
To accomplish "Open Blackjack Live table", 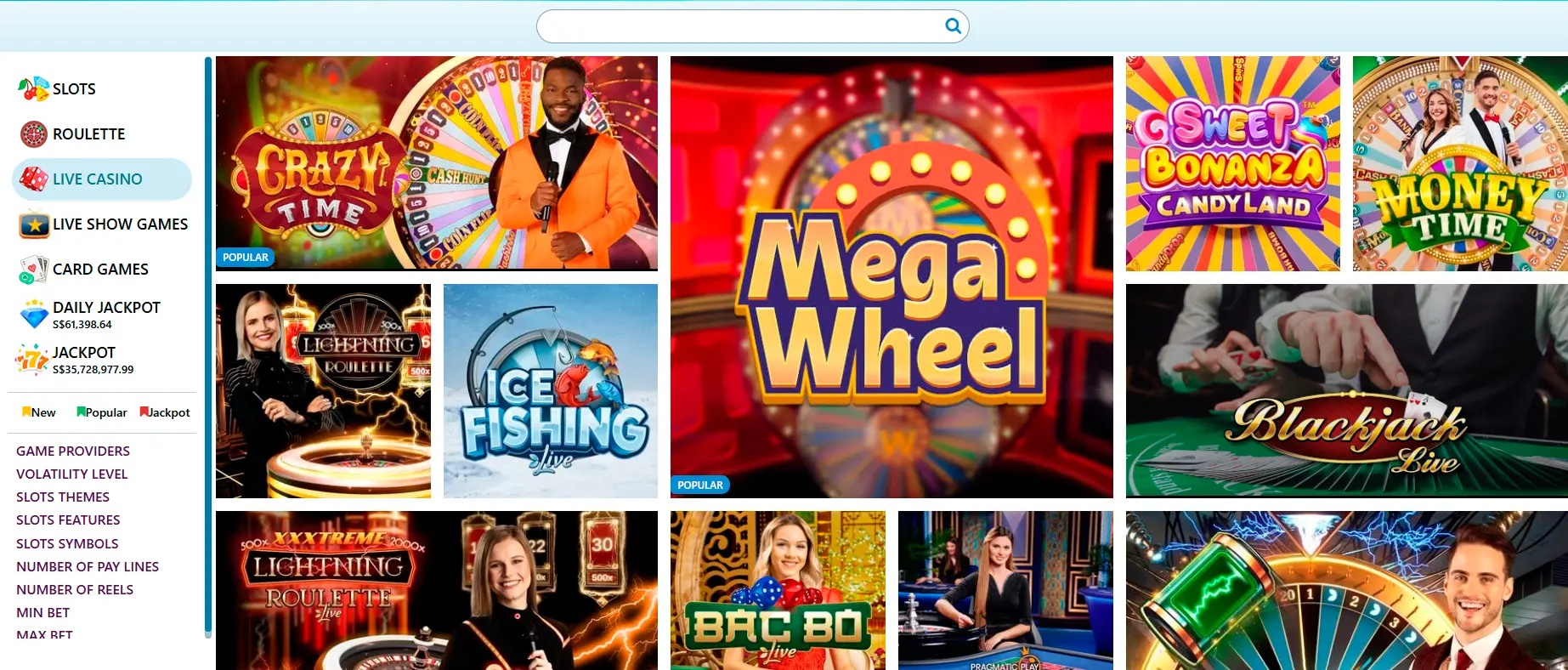I will pos(1346,390).
